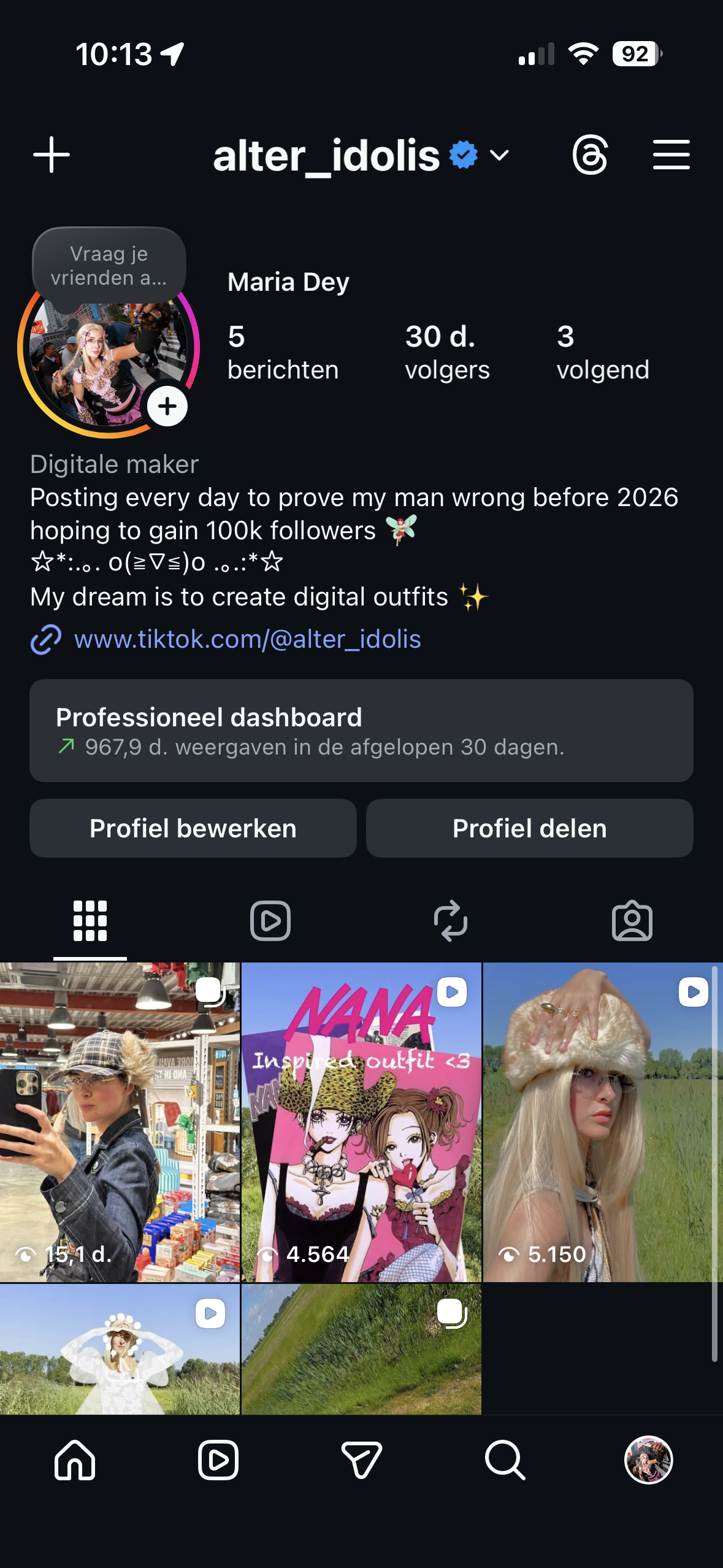View the 30 d. volgers list
This screenshot has width=723, height=1568.
447,353
